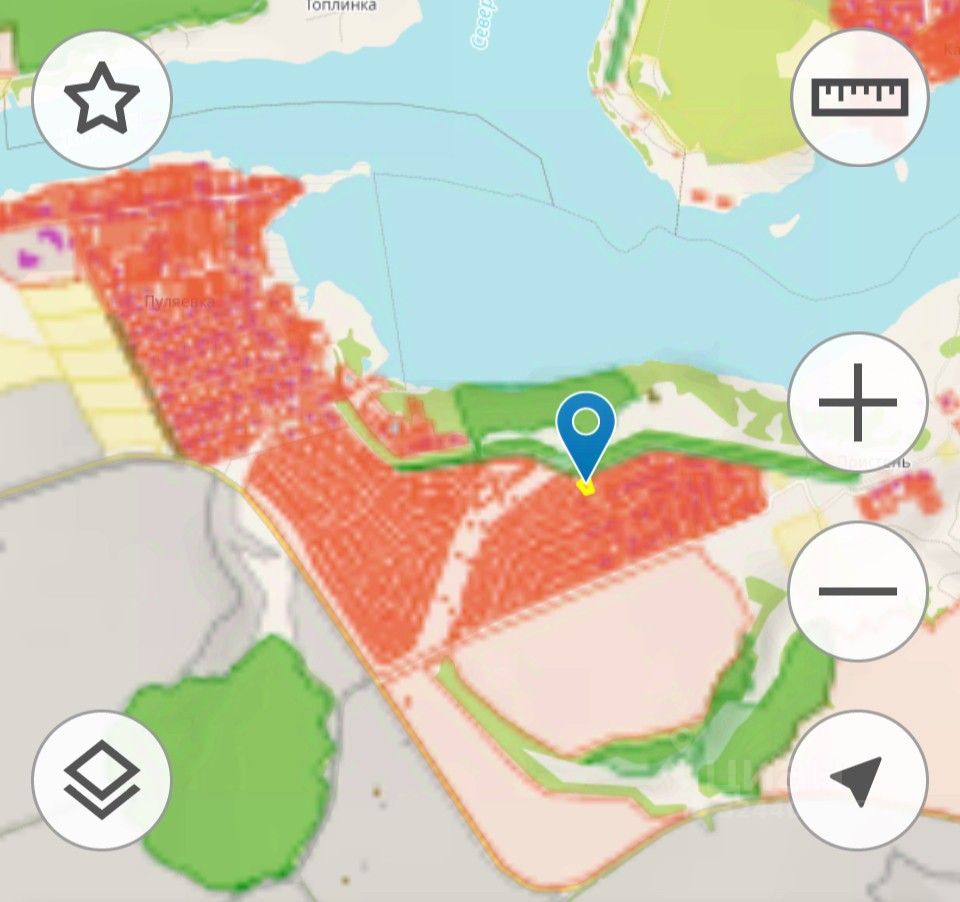The image size is (960, 902).
Task: Center map on my location
Action: click(x=858, y=780)
